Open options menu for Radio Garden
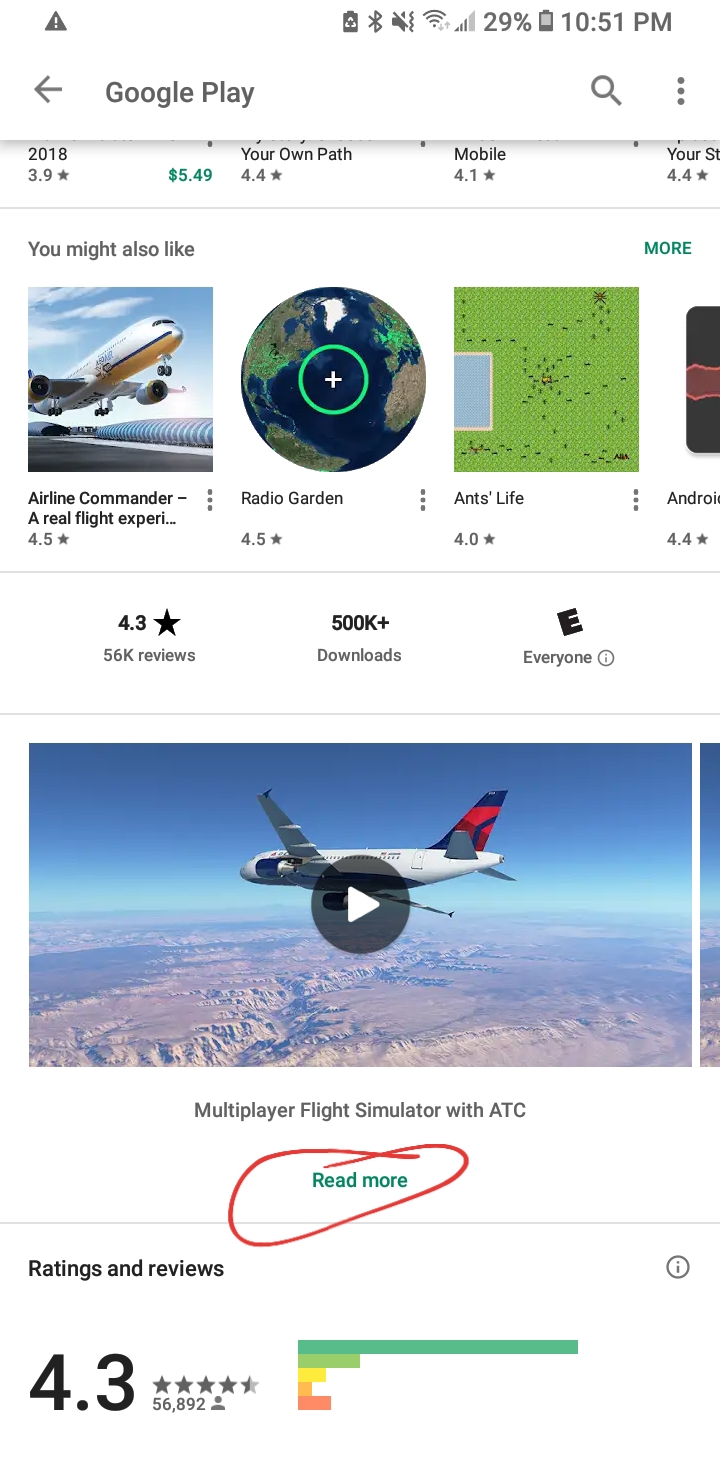Screen dimensions: 720x1480 pos(422,500)
